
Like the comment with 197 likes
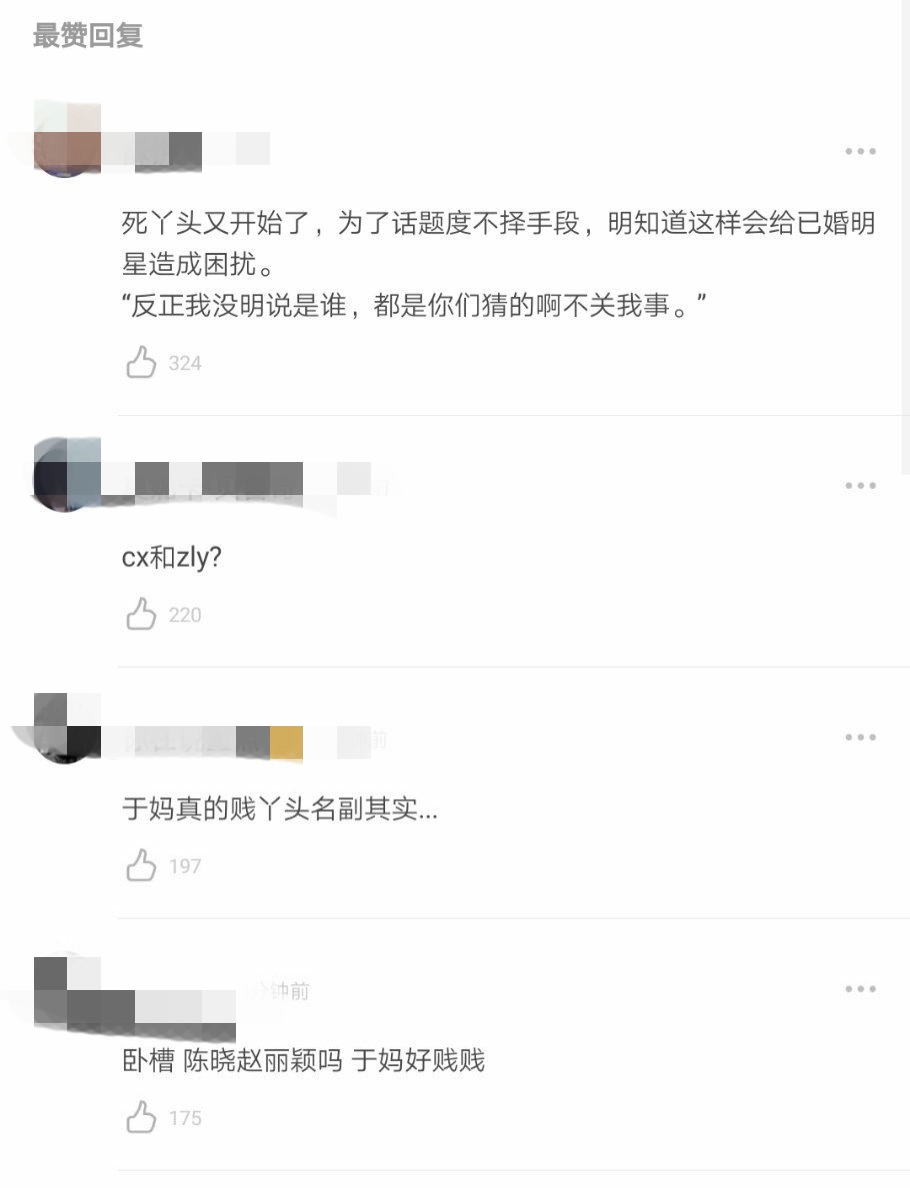(141, 865)
